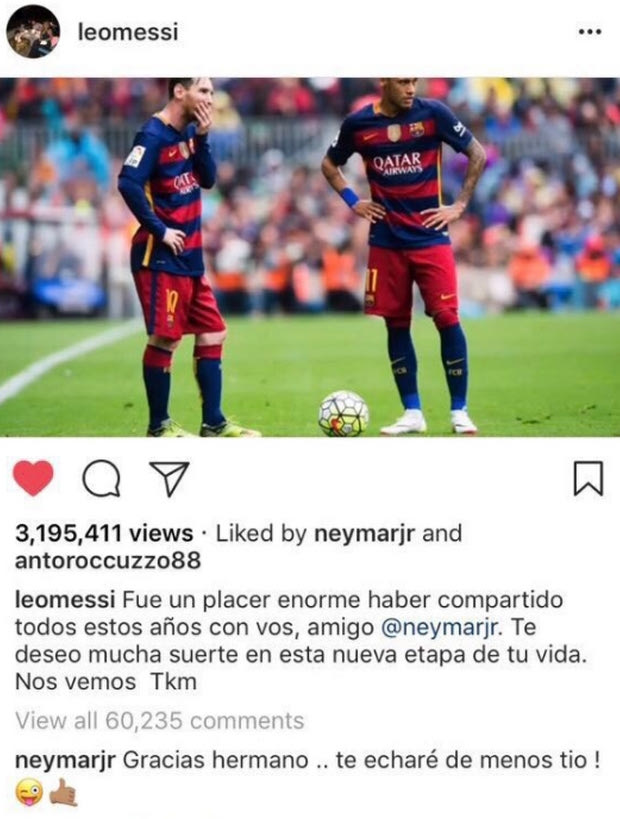Unlike the post with heart icon
Image resolution: width=620 pixels, height=819 pixels.
click(35, 479)
